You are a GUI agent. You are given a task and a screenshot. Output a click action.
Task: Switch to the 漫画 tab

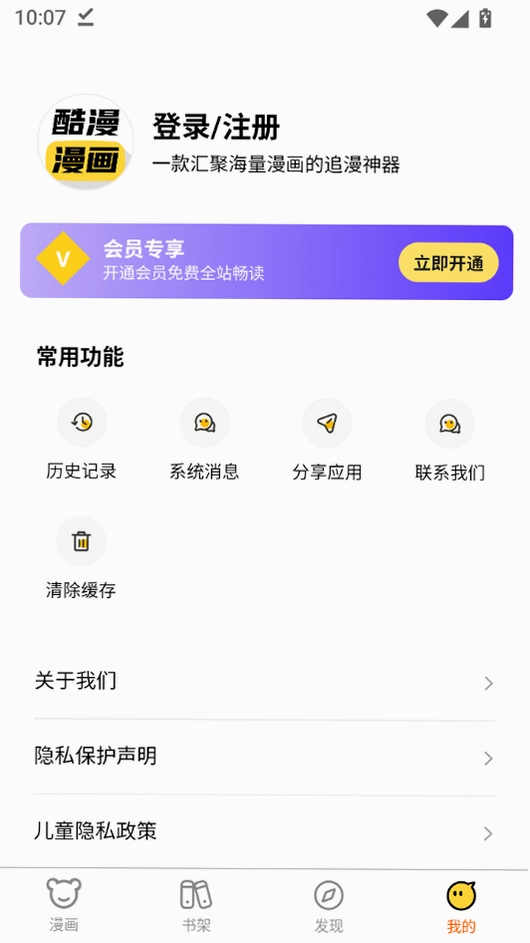coord(64,905)
